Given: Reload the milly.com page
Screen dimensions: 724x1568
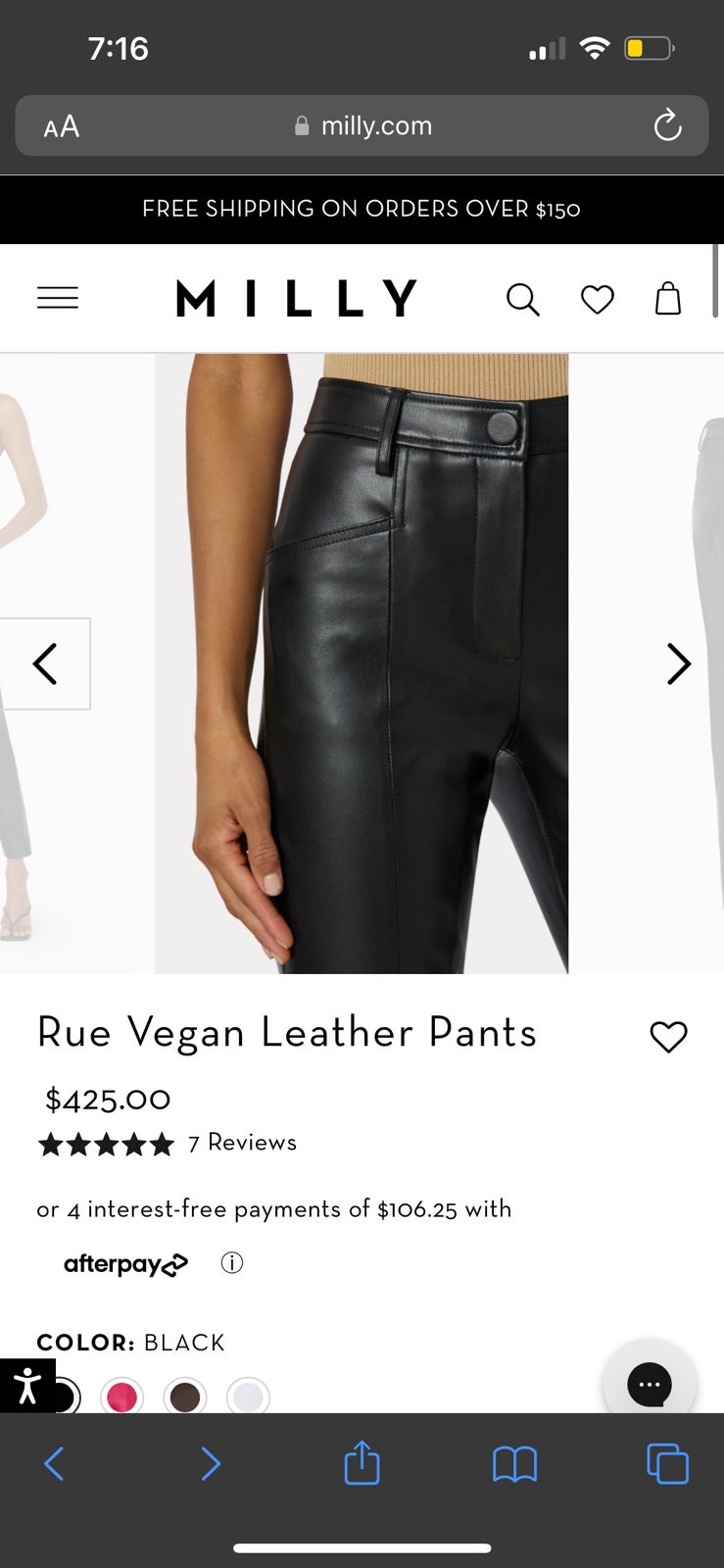Looking at the screenshot, I should coord(667,125).
